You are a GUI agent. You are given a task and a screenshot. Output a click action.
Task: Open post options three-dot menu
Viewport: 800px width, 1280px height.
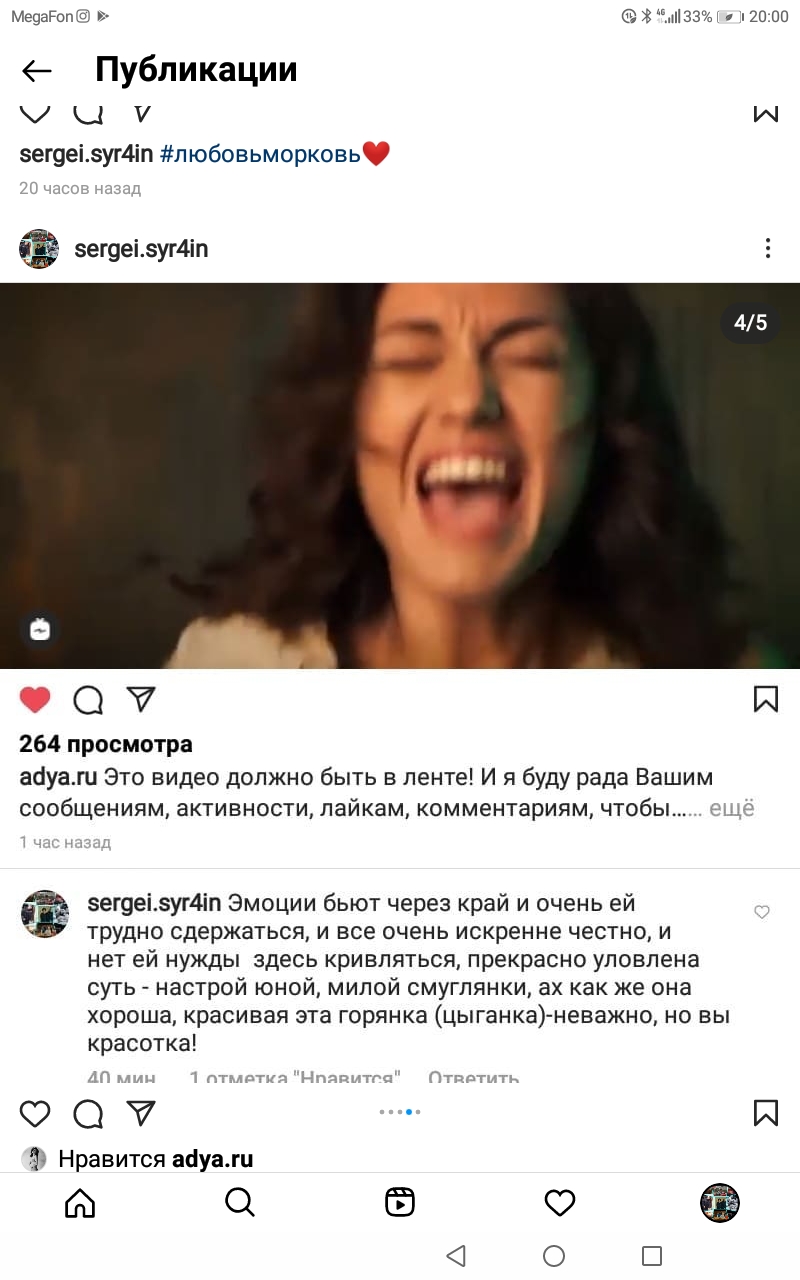[x=768, y=249]
